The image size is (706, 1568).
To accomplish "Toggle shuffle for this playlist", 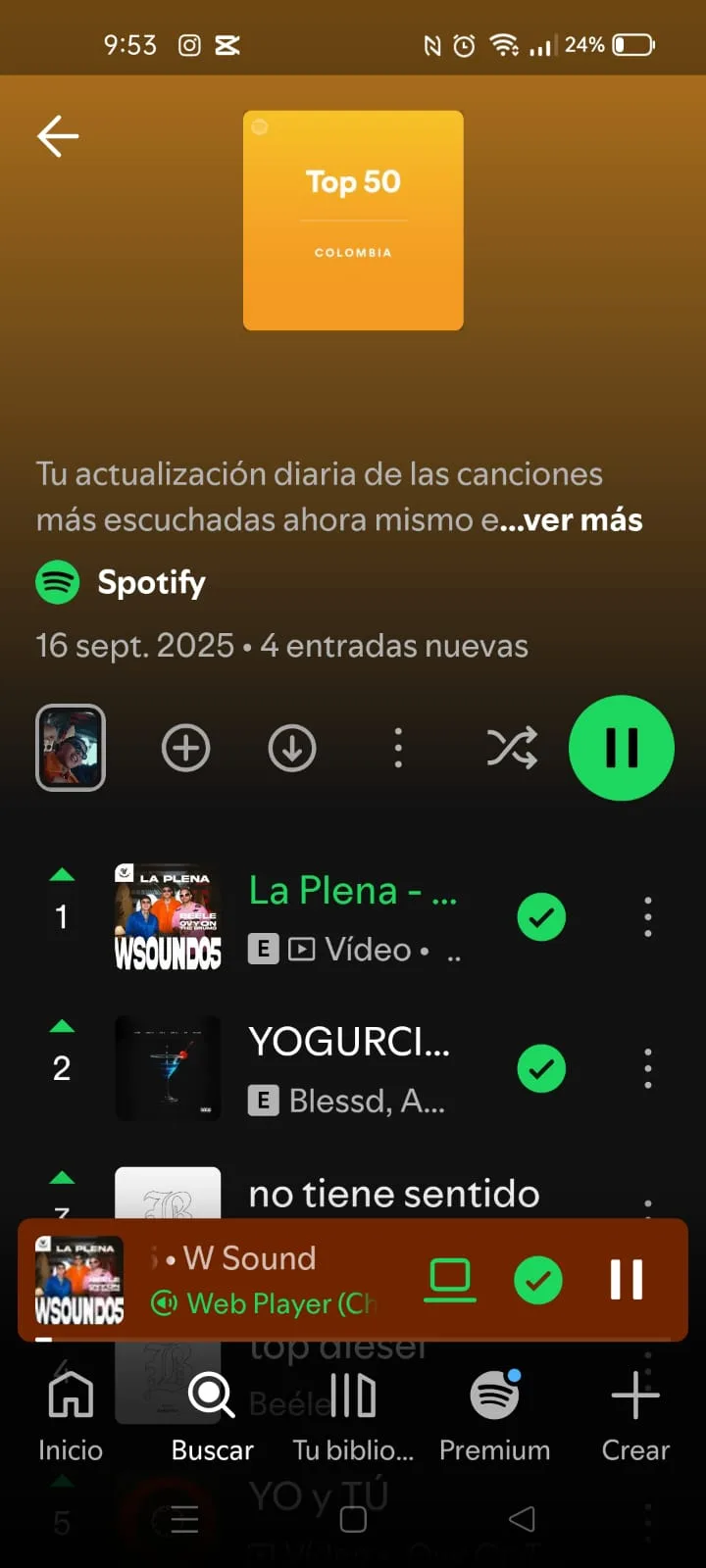I will click(x=512, y=749).
